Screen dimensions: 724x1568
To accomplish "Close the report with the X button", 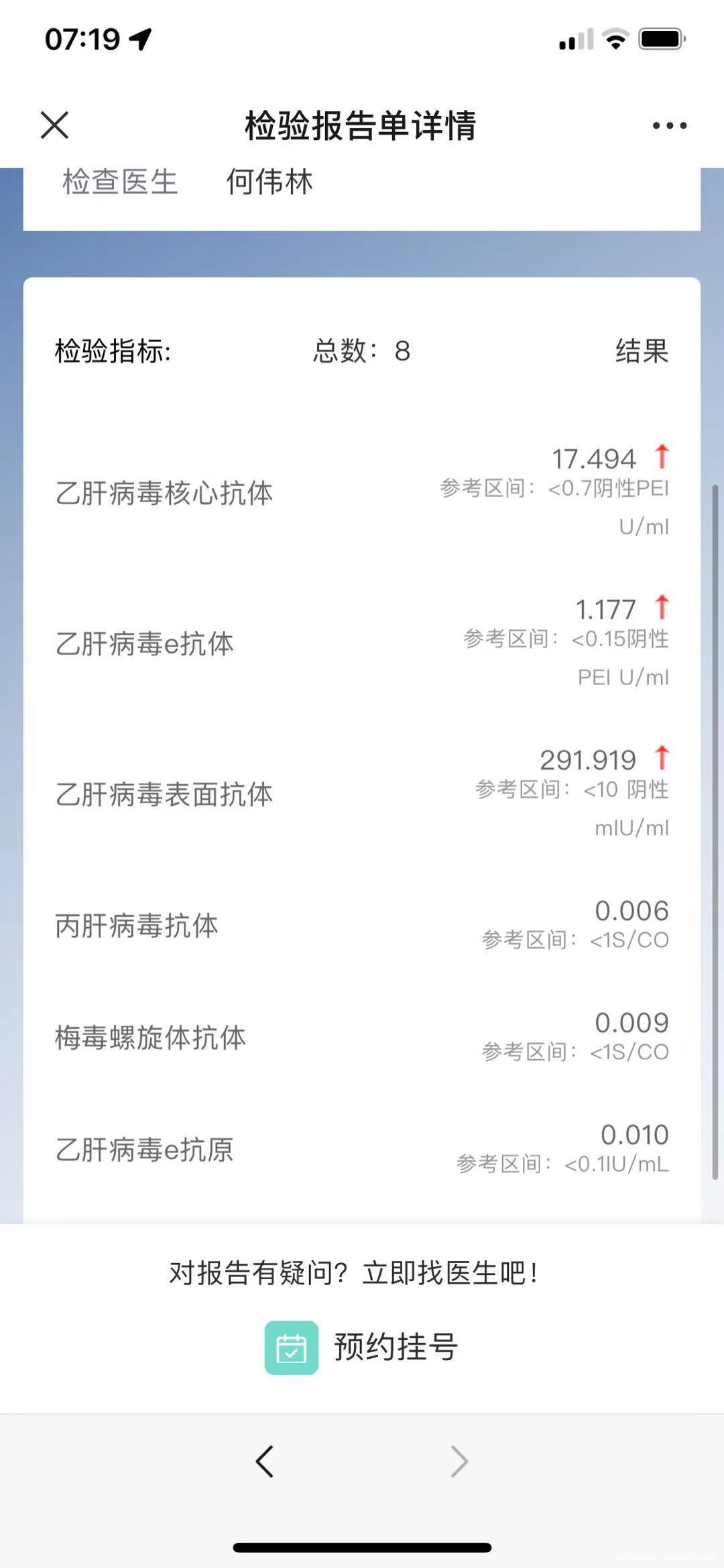I will (x=54, y=125).
